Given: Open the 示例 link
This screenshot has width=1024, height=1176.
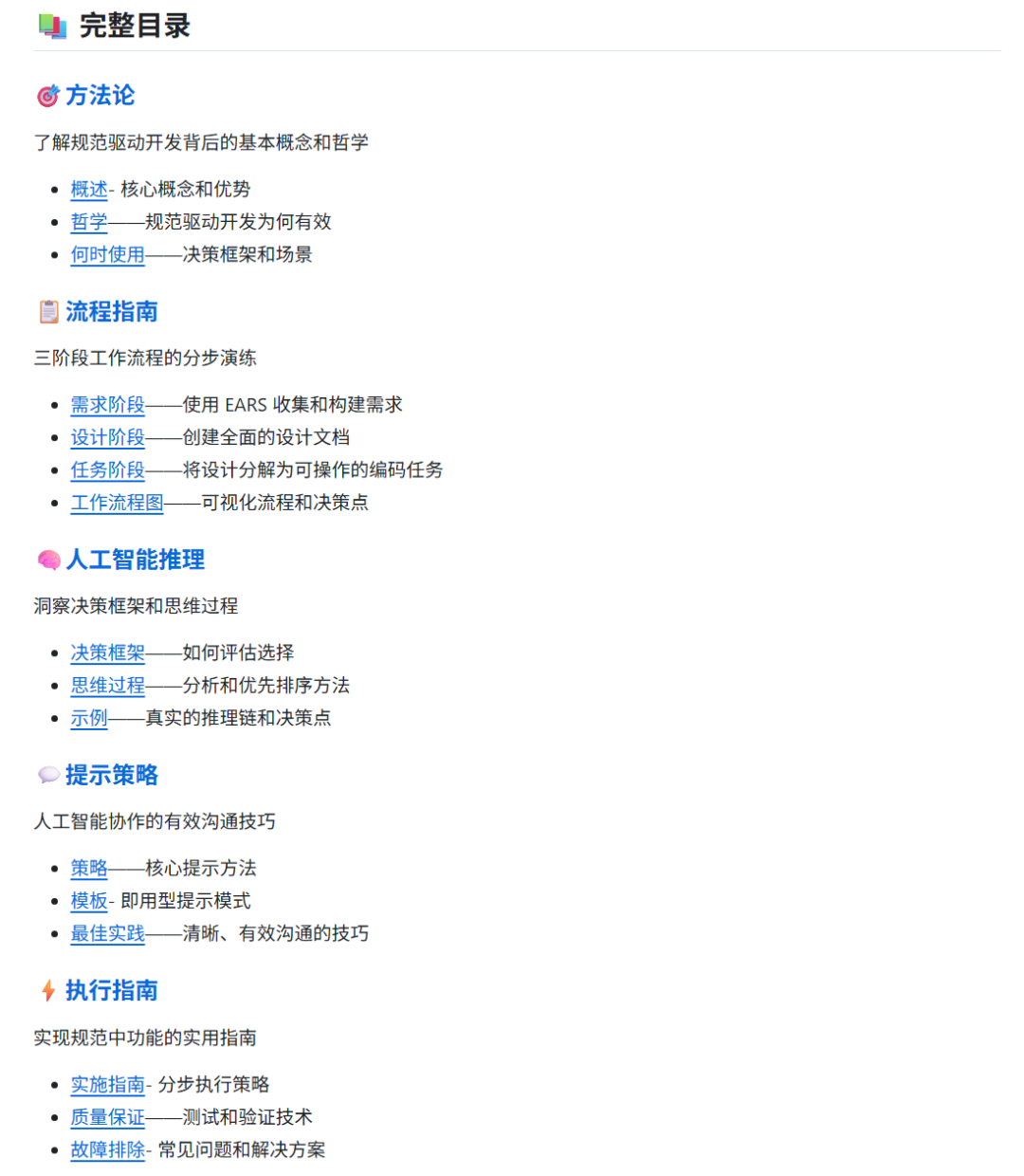Looking at the screenshot, I should [89, 717].
